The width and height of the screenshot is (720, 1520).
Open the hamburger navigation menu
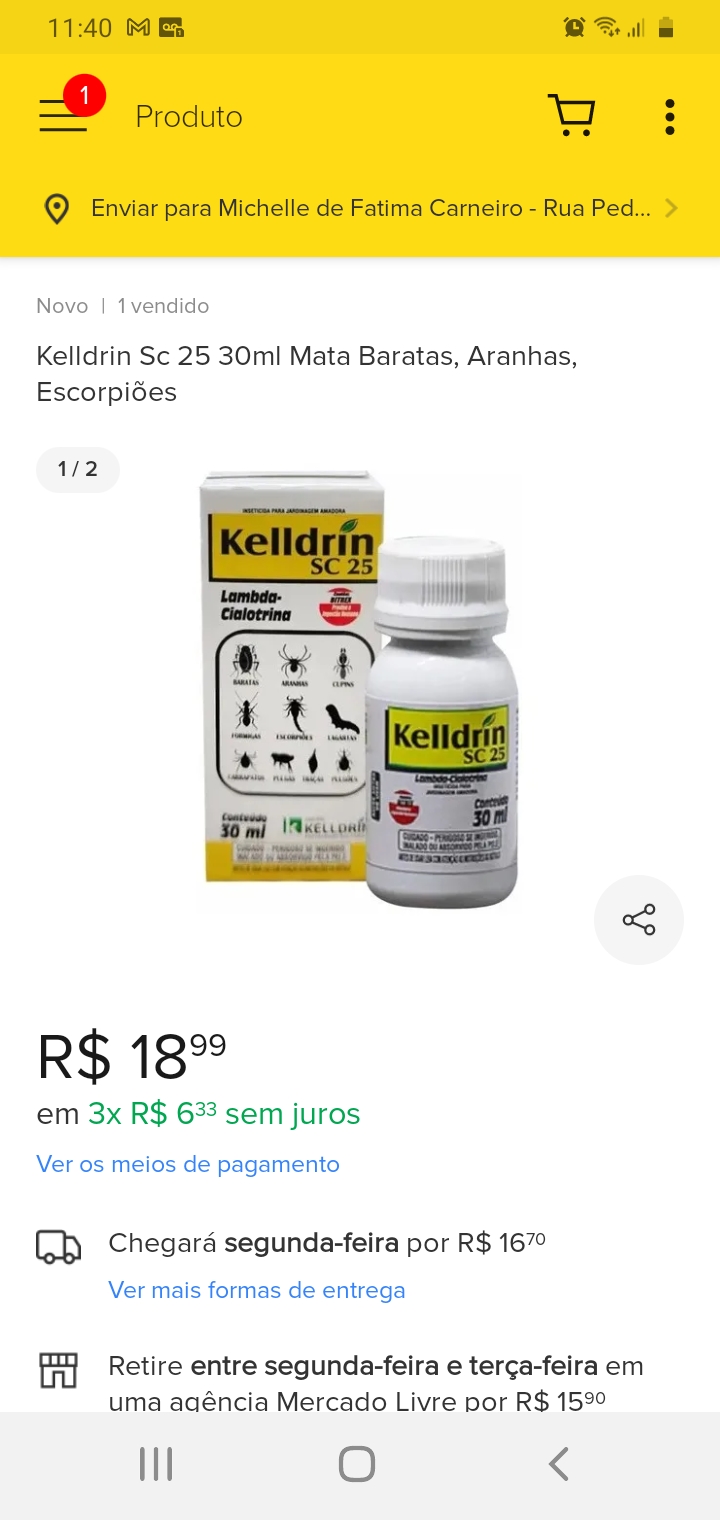pos(63,116)
